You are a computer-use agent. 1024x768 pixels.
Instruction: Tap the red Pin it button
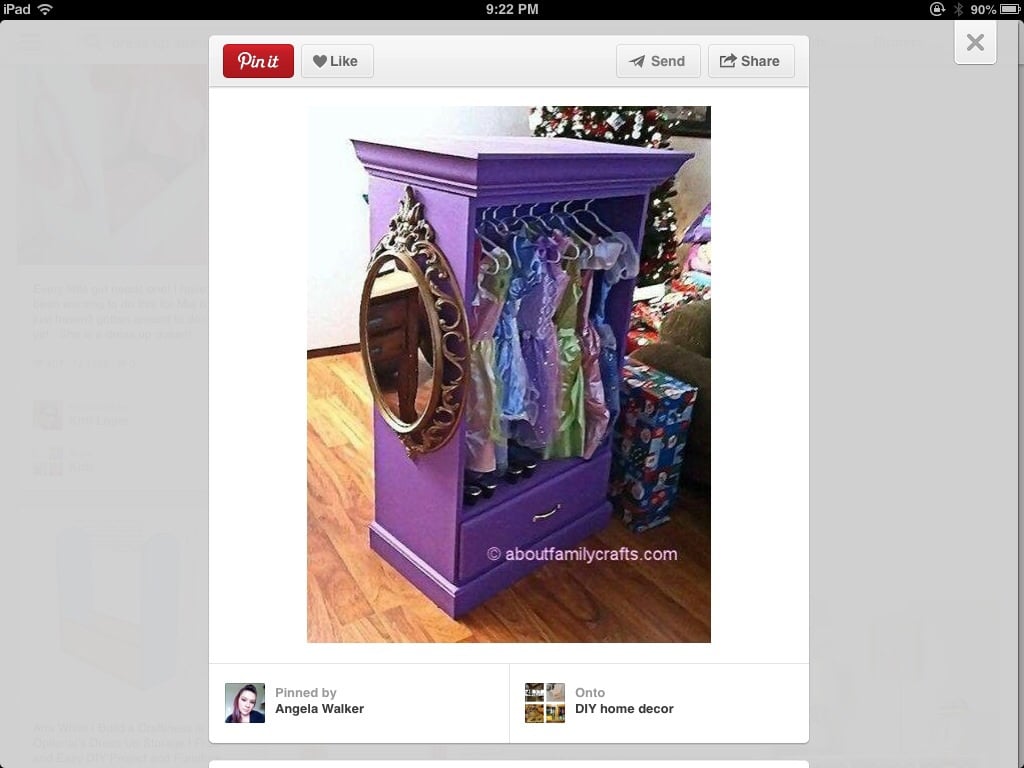click(258, 61)
